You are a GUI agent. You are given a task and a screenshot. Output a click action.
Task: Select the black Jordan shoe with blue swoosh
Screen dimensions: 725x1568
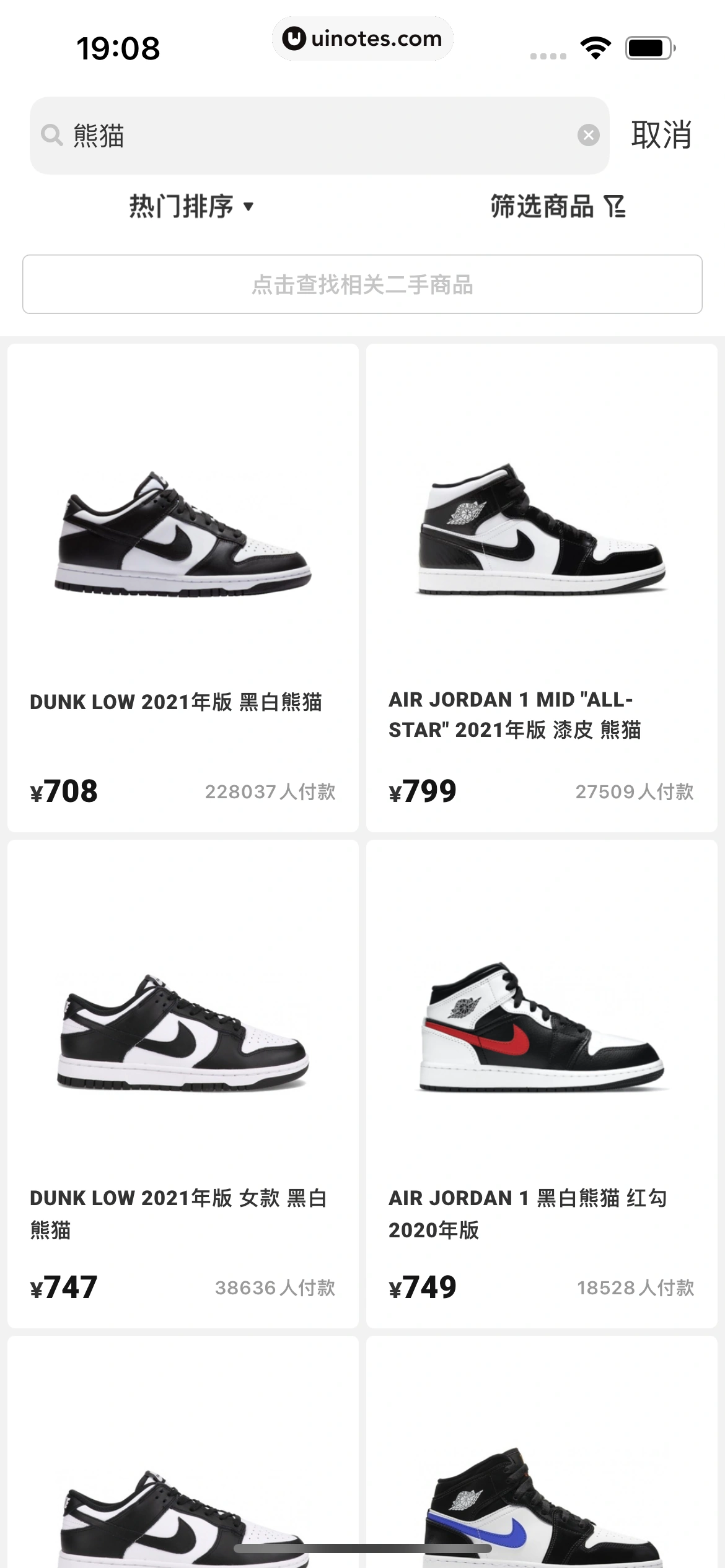click(x=542, y=1499)
